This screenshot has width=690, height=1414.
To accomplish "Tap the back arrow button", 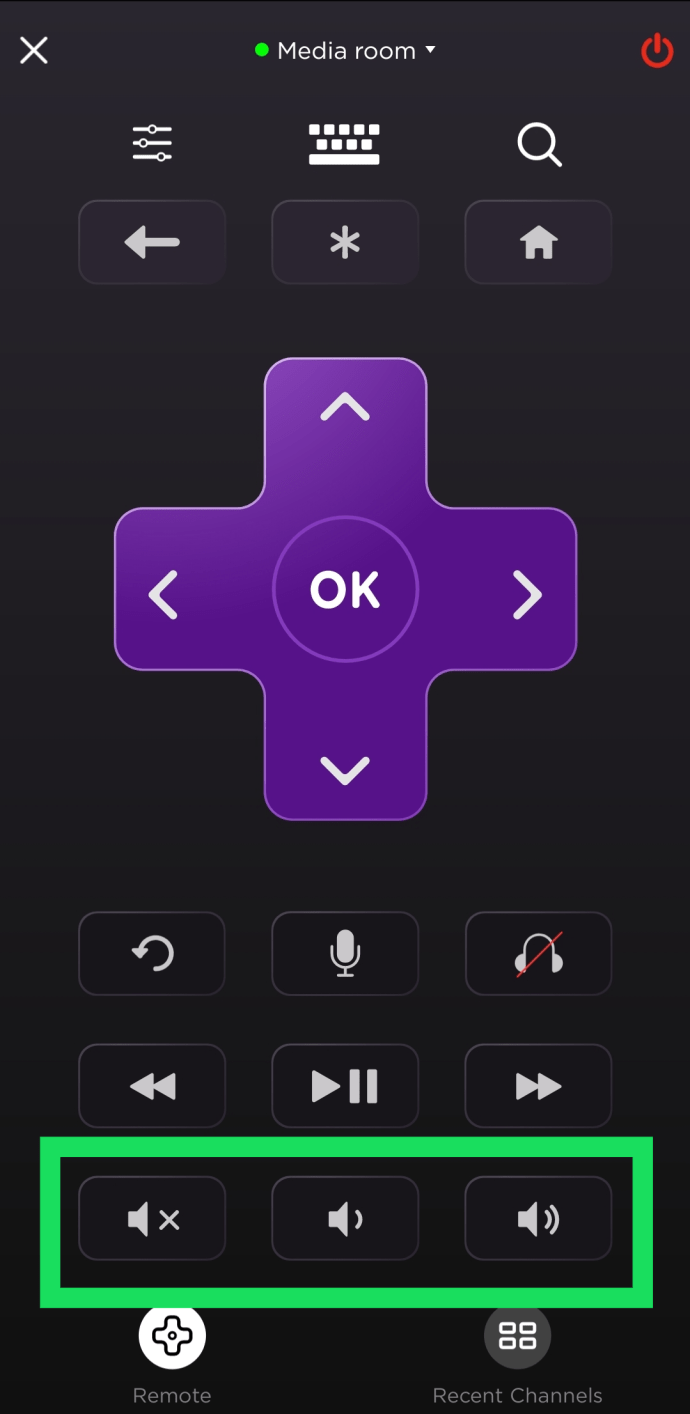I will pos(152,242).
